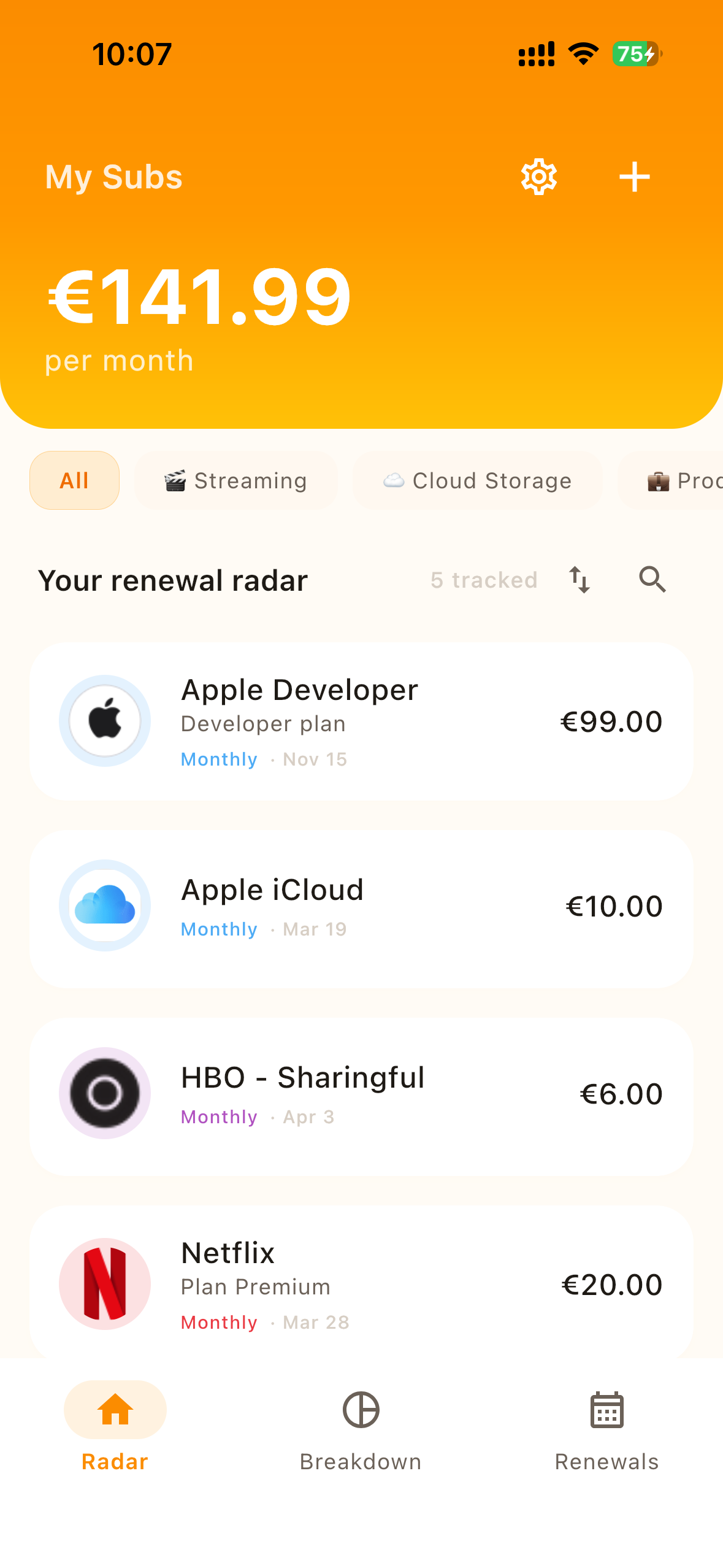
Task: Tap the plus icon to add a subscription
Action: pyautogui.click(x=634, y=176)
